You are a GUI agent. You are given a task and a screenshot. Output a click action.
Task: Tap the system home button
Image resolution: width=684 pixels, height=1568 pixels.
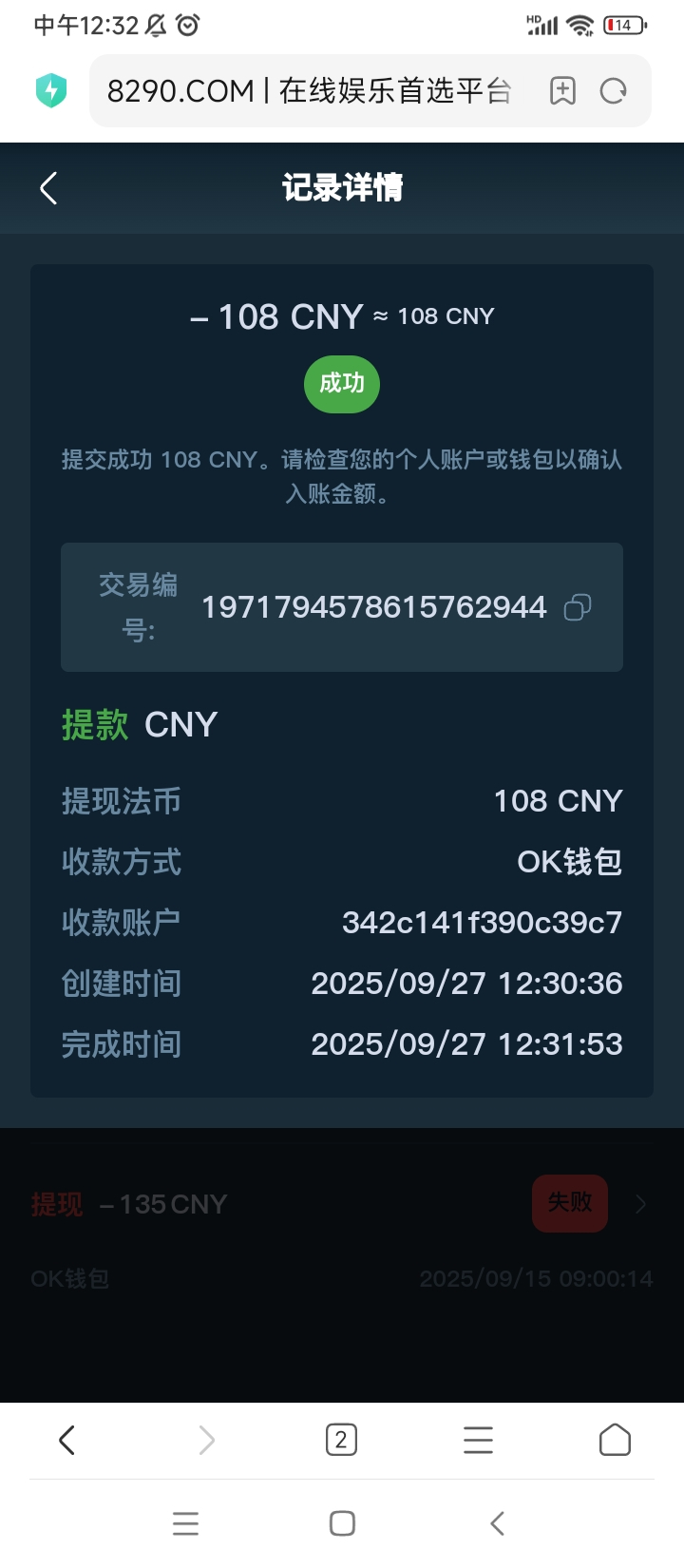click(342, 1523)
